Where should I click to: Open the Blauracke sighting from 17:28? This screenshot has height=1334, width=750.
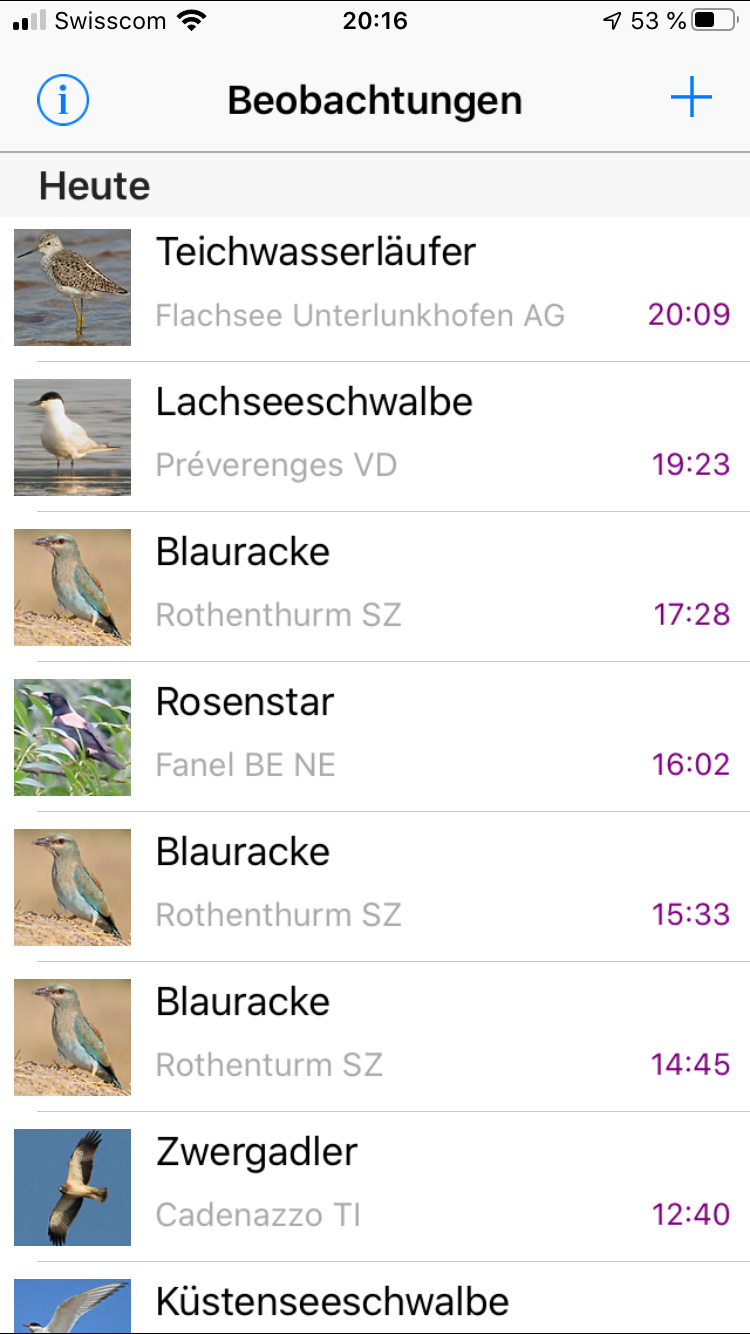click(x=375, y=586)
